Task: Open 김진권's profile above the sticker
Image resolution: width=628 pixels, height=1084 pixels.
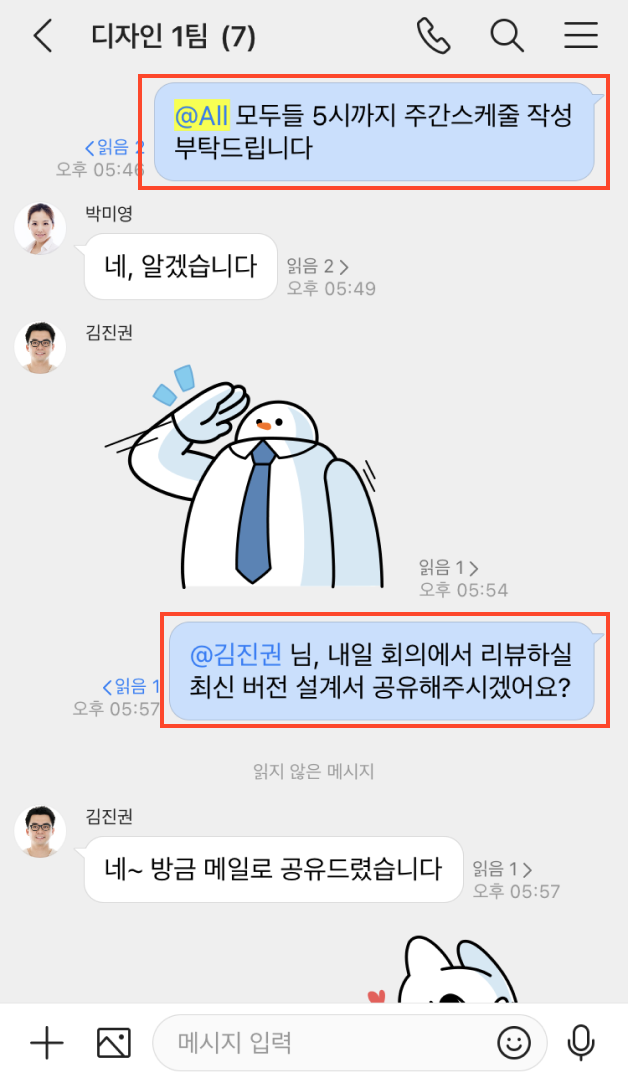Action: (x=40, y=347)
